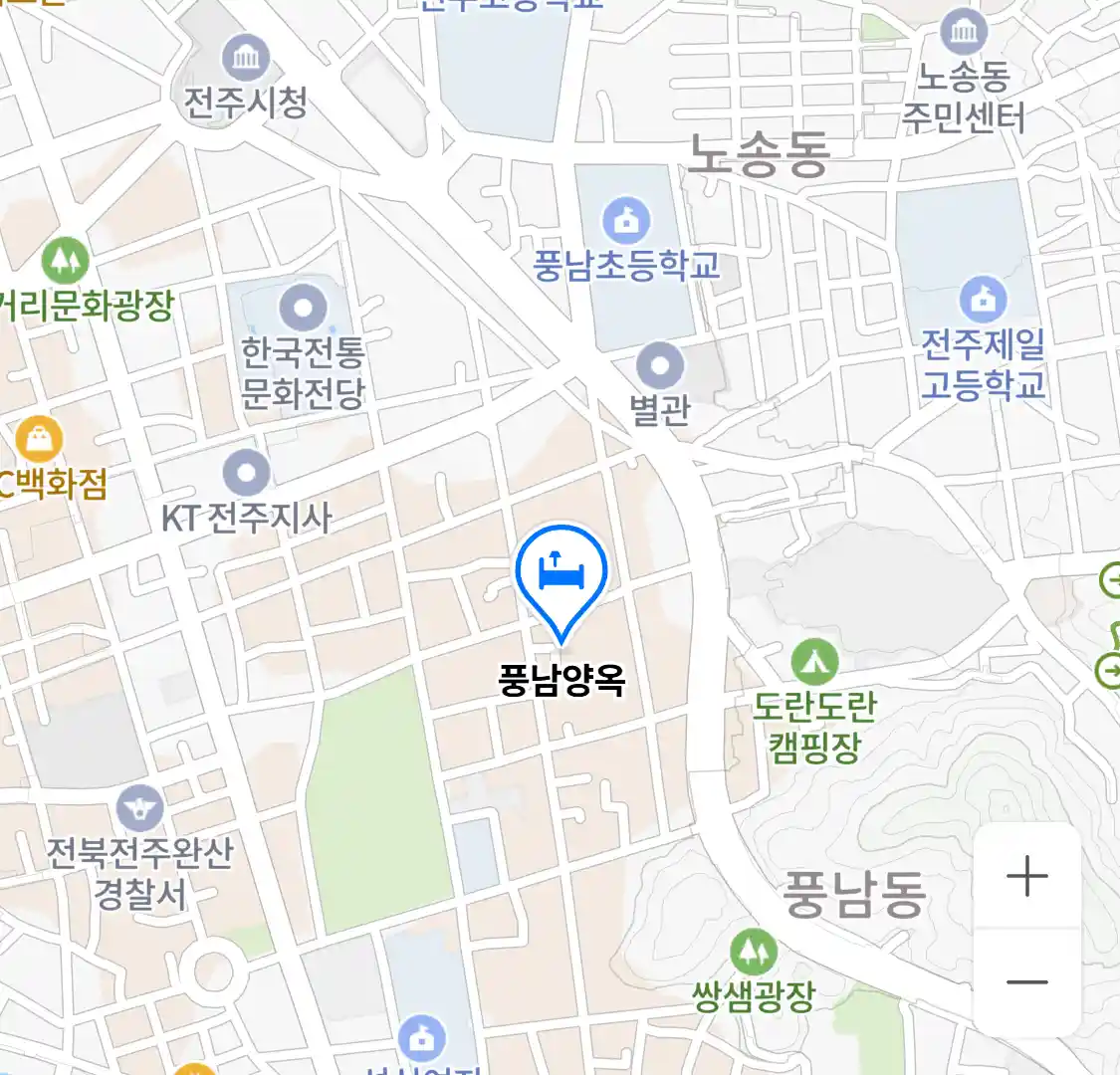The image size is (1120, 1075).
Task: Select the 노송동 주민센터 marker
Action: 963,32
